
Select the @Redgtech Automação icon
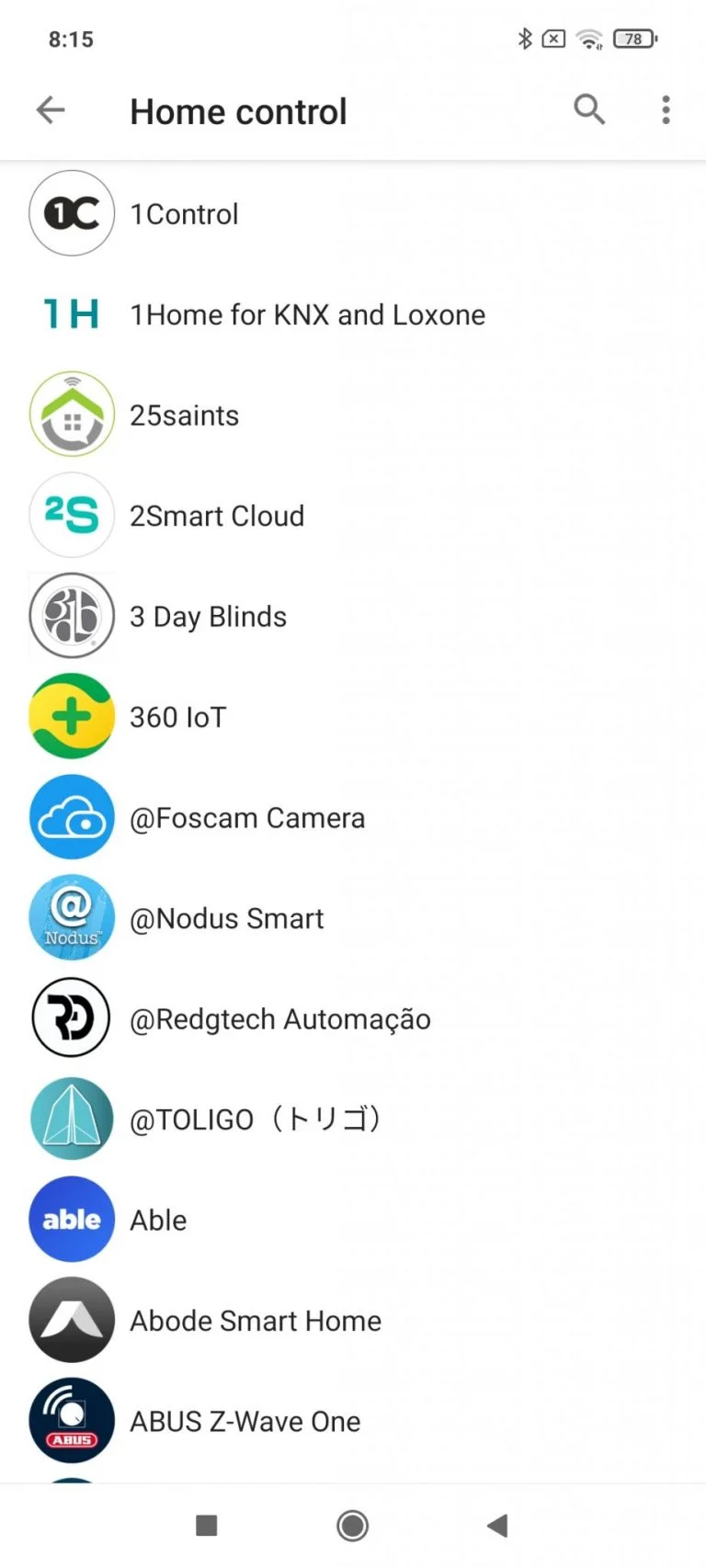(72, 1017)
